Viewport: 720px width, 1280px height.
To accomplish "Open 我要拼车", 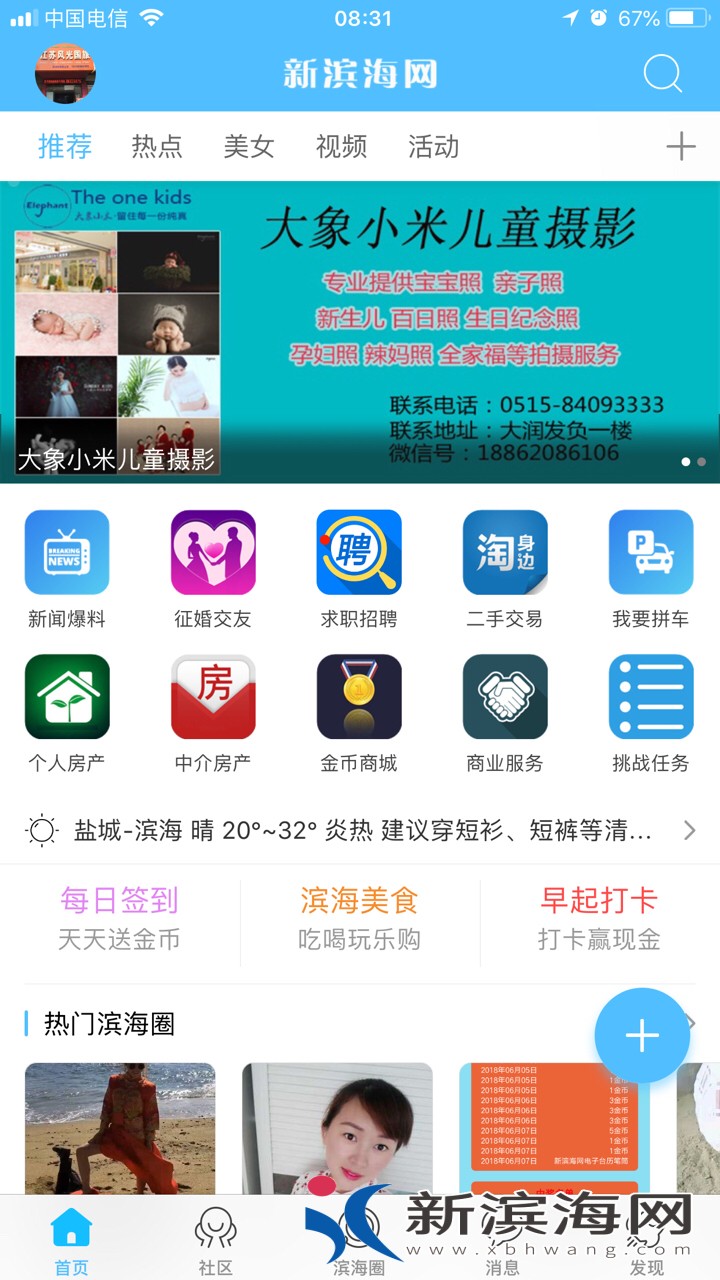I will (x=651, y=568).
